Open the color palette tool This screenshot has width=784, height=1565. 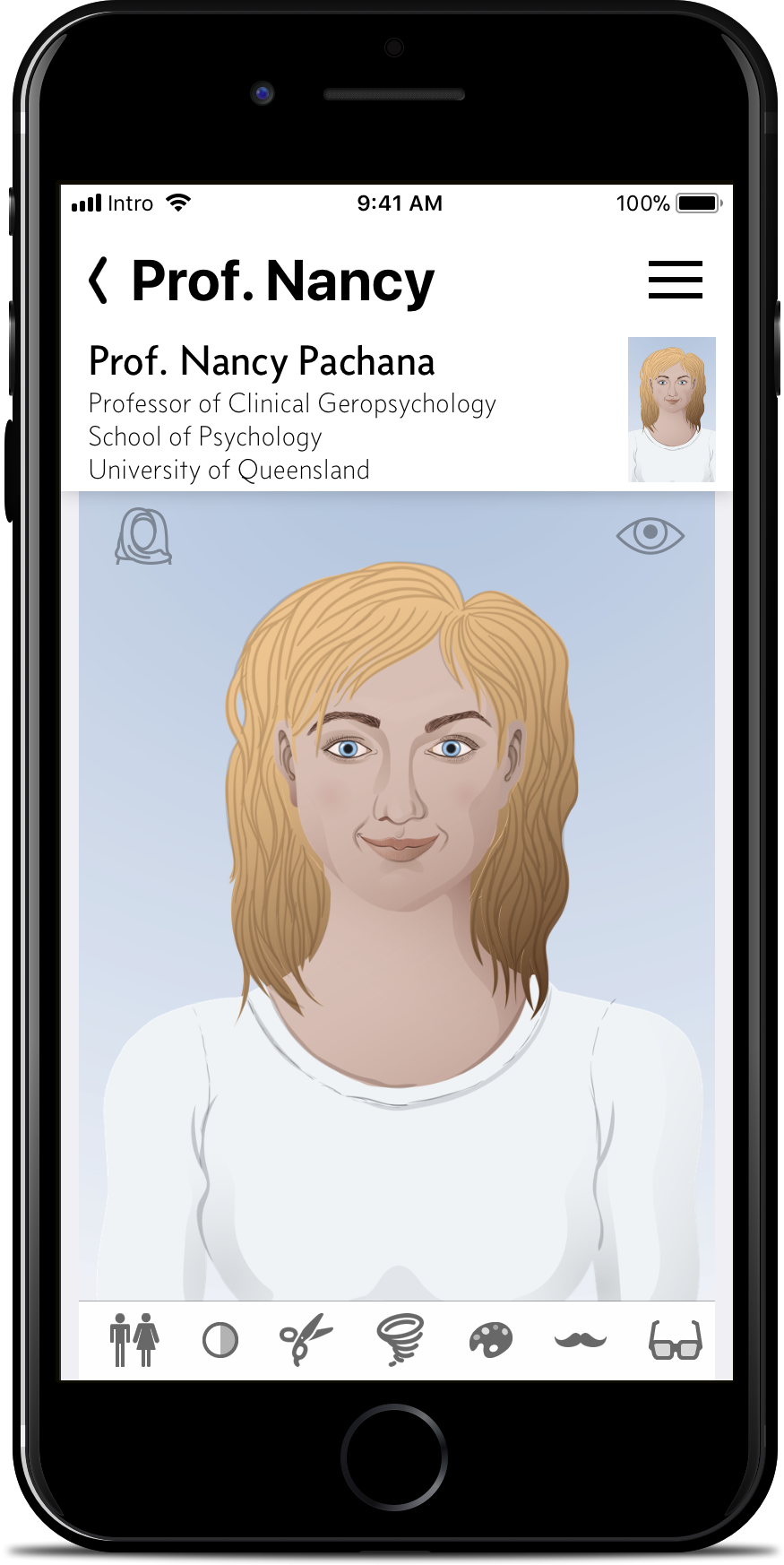(x=491, y=1340)
